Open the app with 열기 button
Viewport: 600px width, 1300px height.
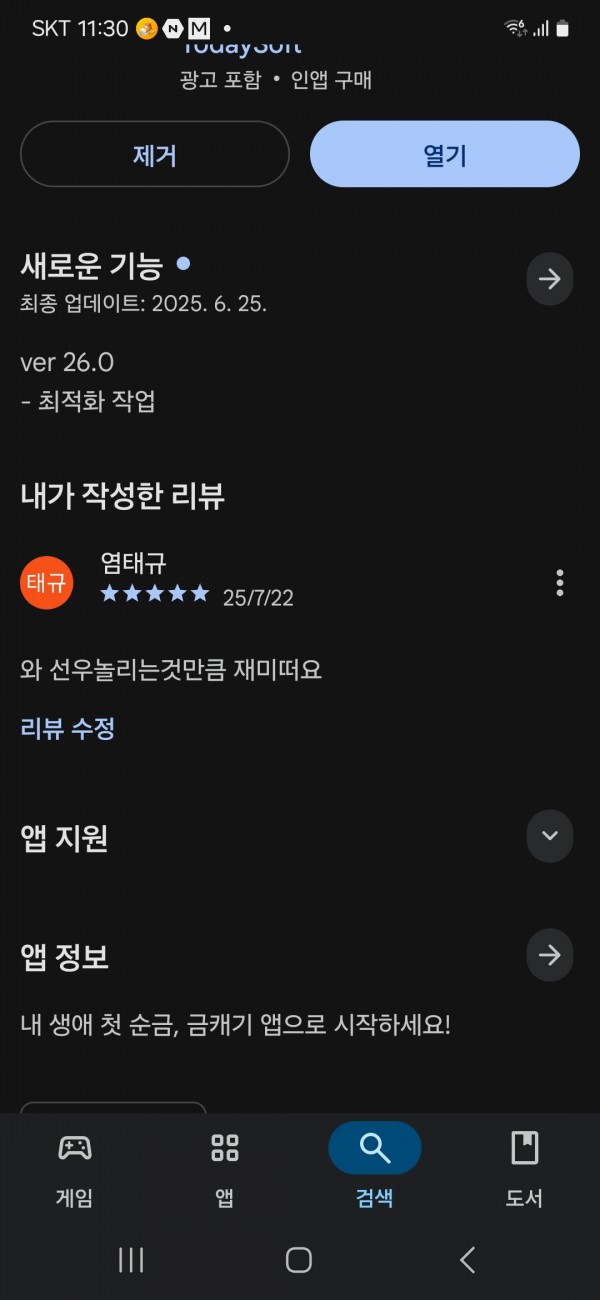(x=445, y=154)
